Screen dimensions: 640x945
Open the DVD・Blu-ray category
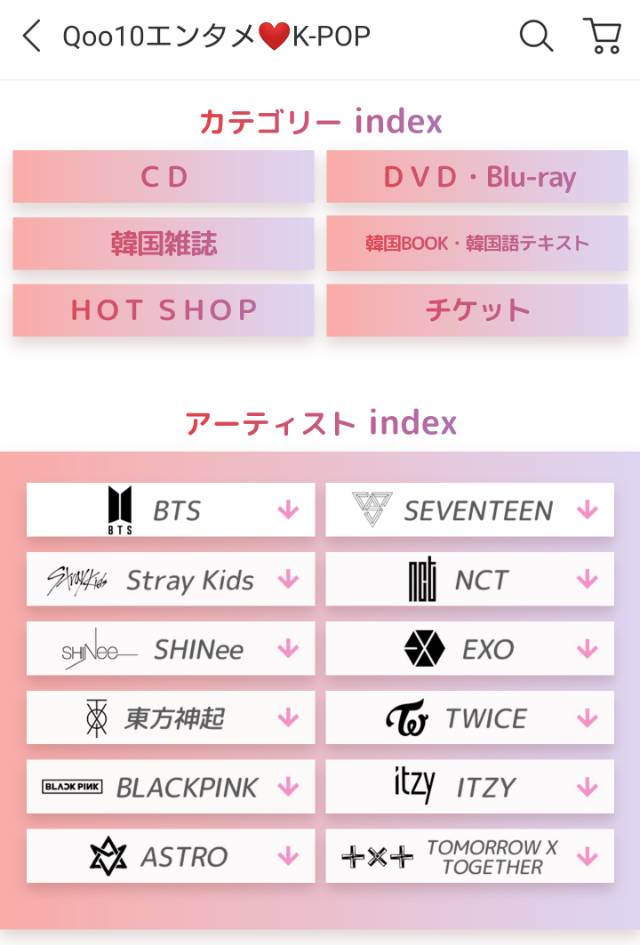pos(477,177)
